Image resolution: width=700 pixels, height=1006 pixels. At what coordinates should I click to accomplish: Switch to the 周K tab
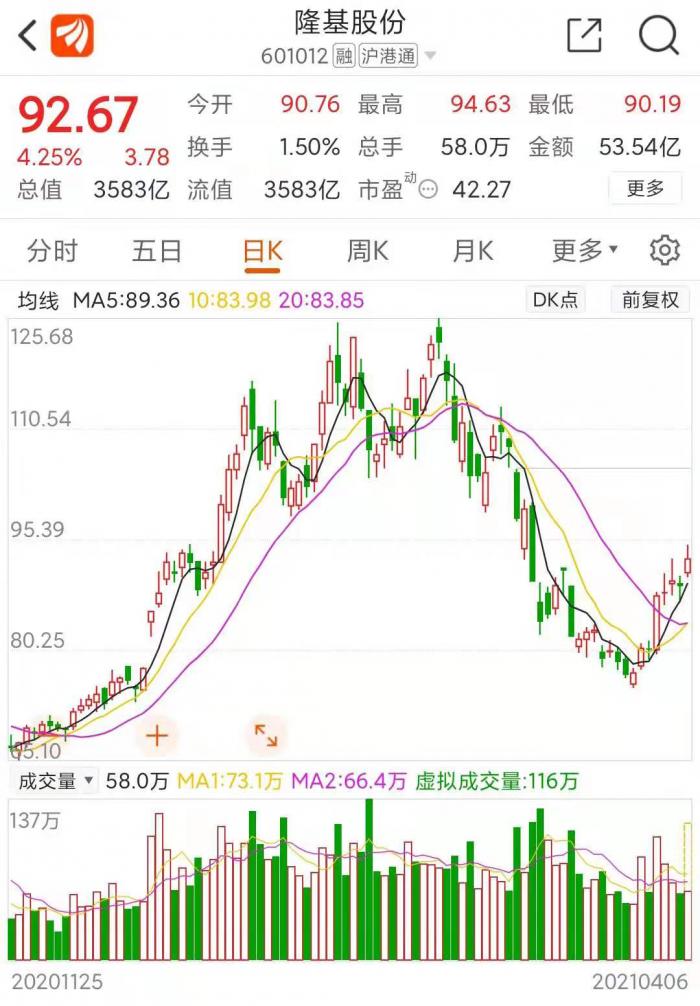(x=367, y=251)
